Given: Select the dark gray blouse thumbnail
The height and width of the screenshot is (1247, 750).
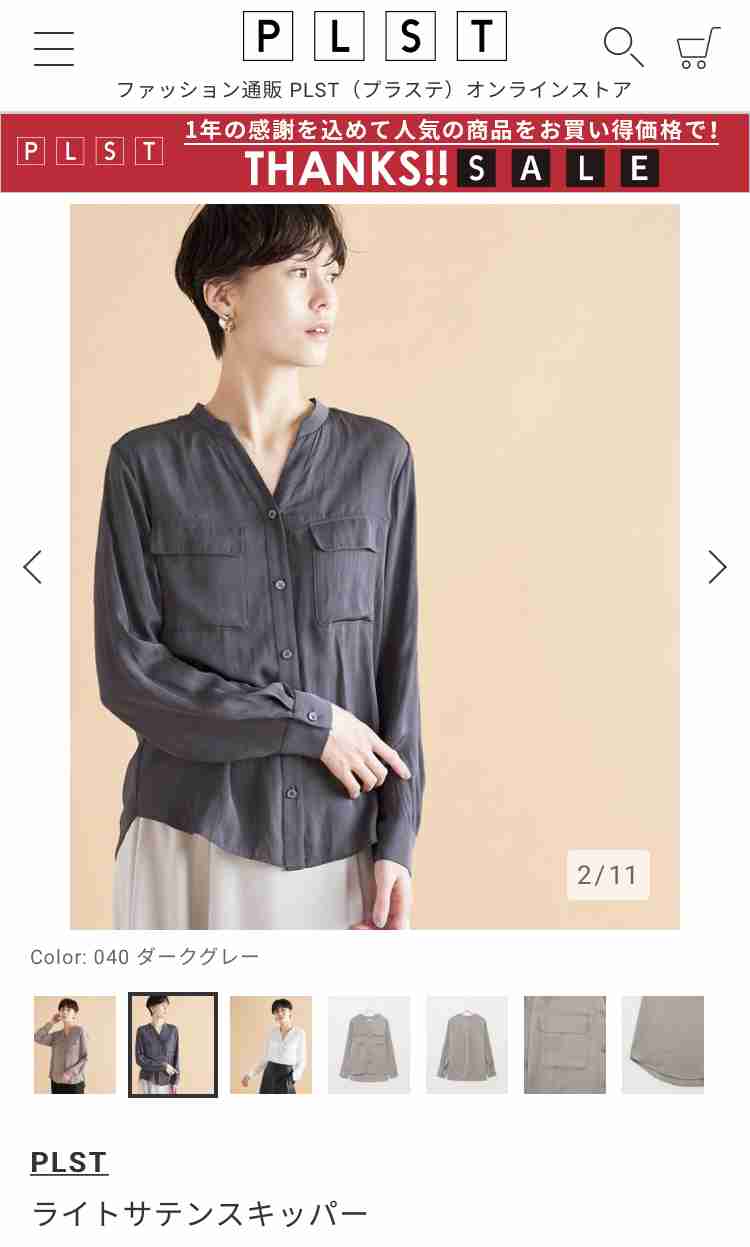Looking at the screenshot, I should click(173, 1044).
